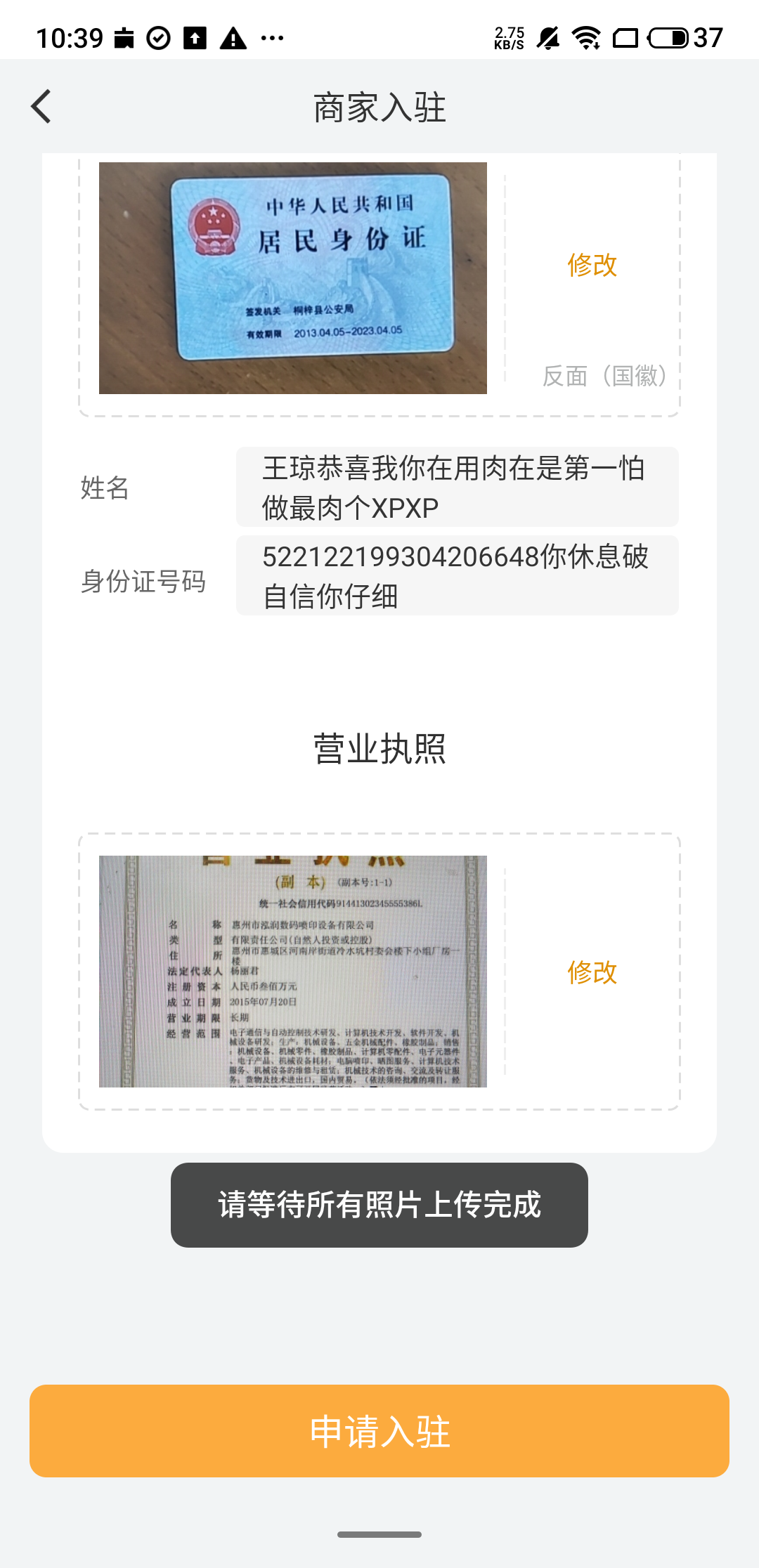Open the uploaded ID card back photo
The width and height of the screenshot is (759, 1568).
[293, 278]
